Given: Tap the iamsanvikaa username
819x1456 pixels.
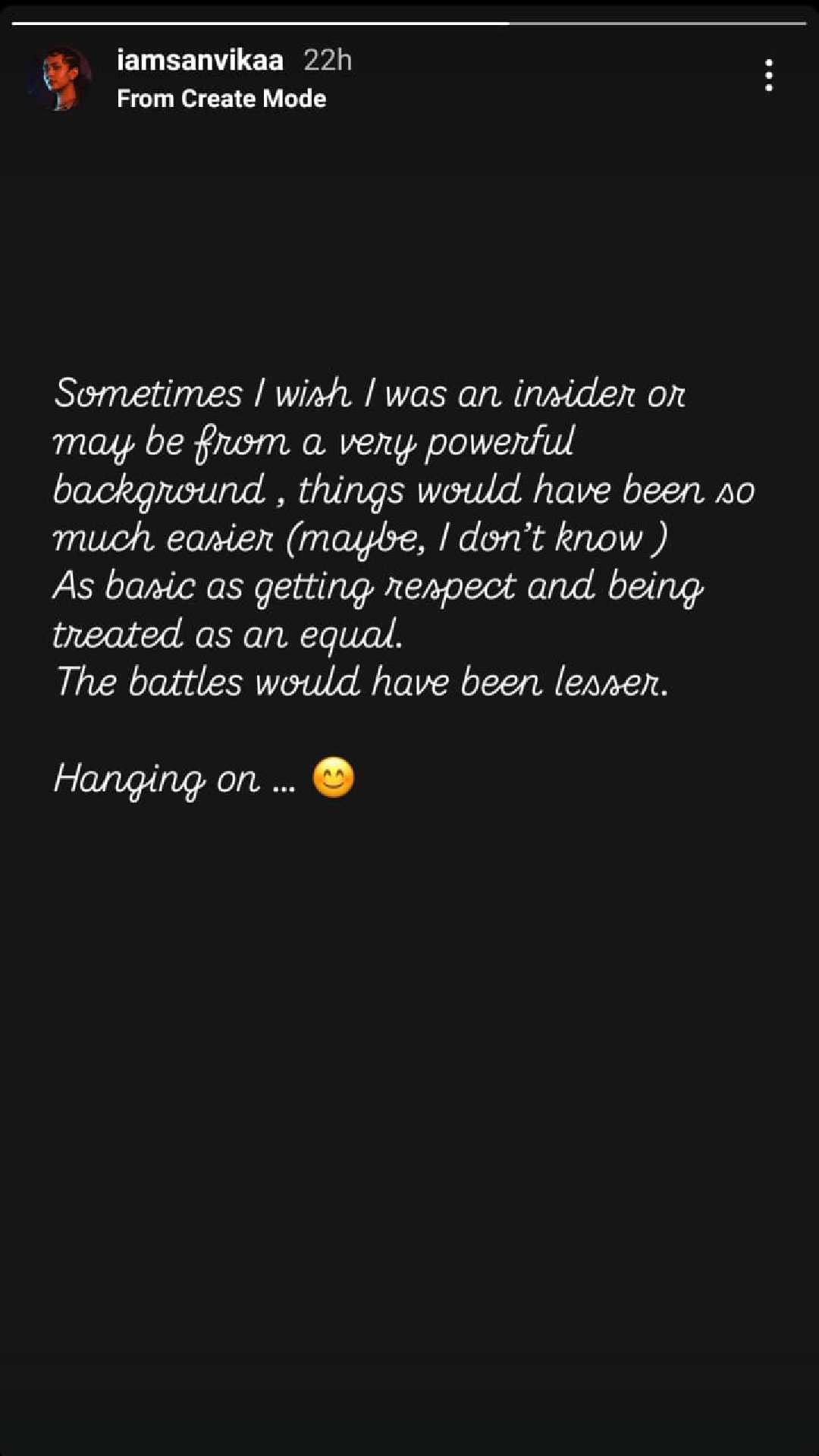Looking at the screenshot, I should pos(200,60).
